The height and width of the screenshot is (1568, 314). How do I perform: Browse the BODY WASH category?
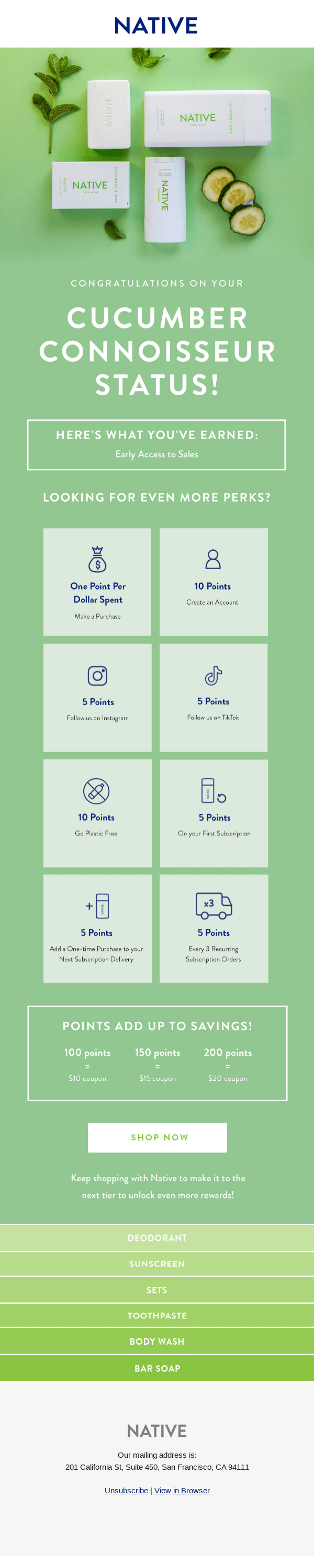156,1341
